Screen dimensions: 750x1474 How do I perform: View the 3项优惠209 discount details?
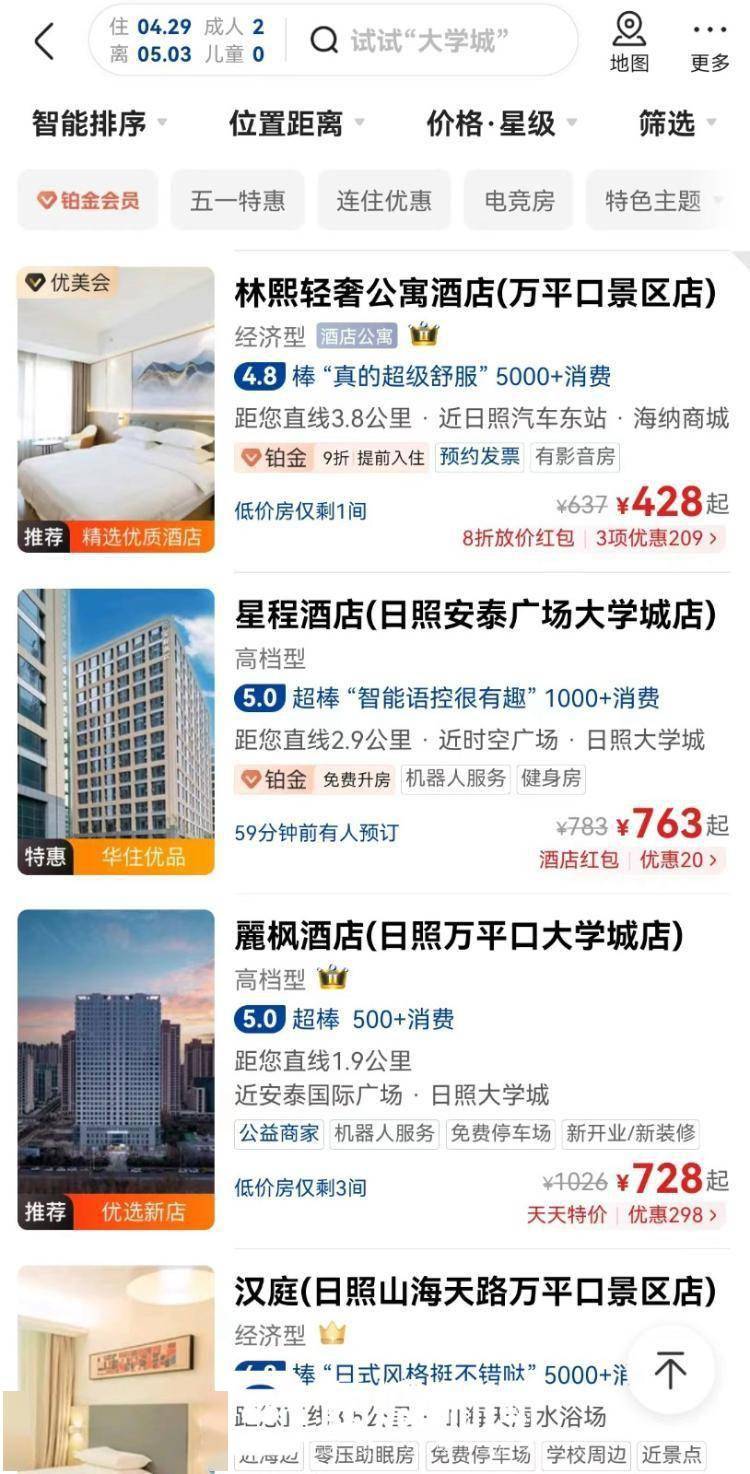tap(657, 537)
